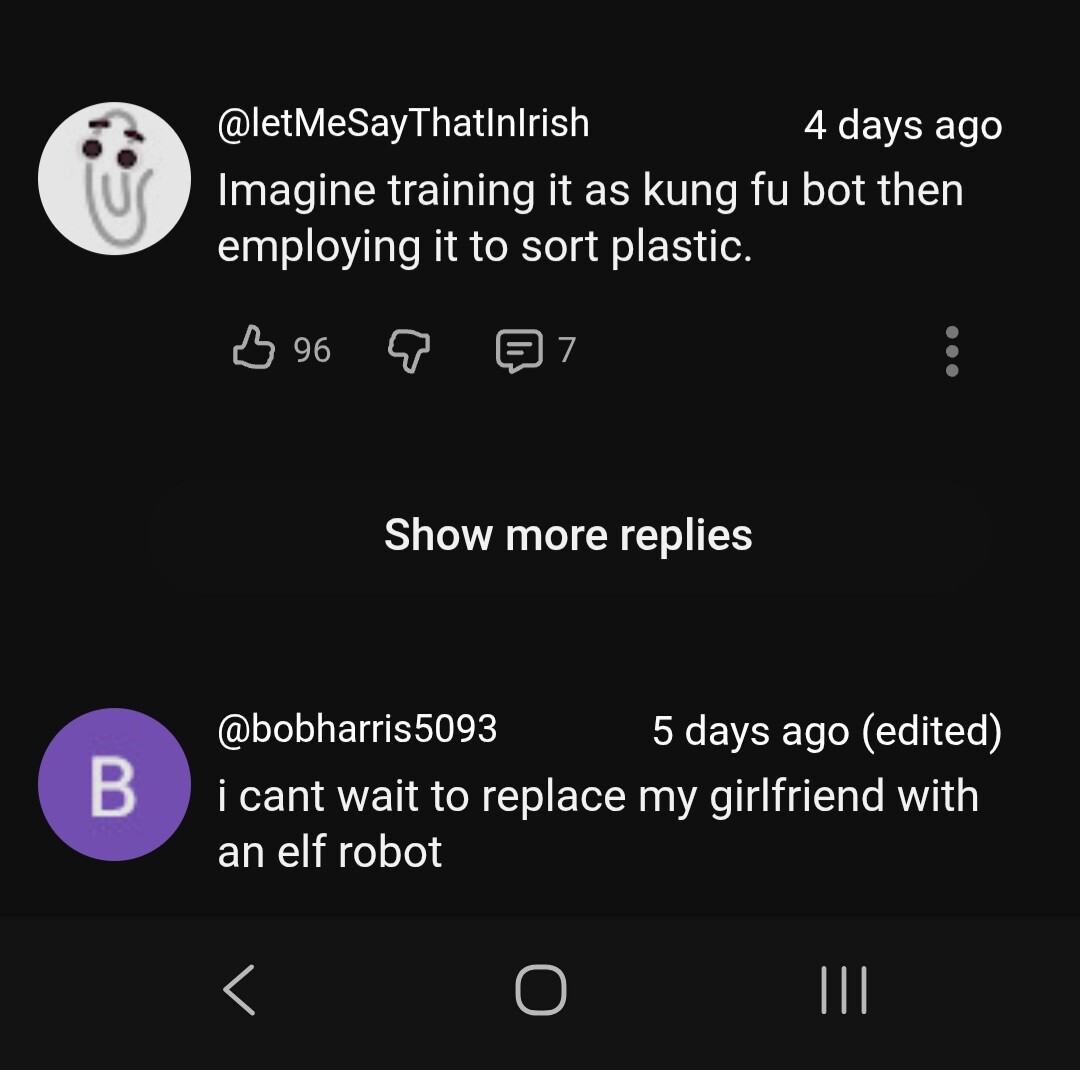Open the recent apps view

pos(843,990)
